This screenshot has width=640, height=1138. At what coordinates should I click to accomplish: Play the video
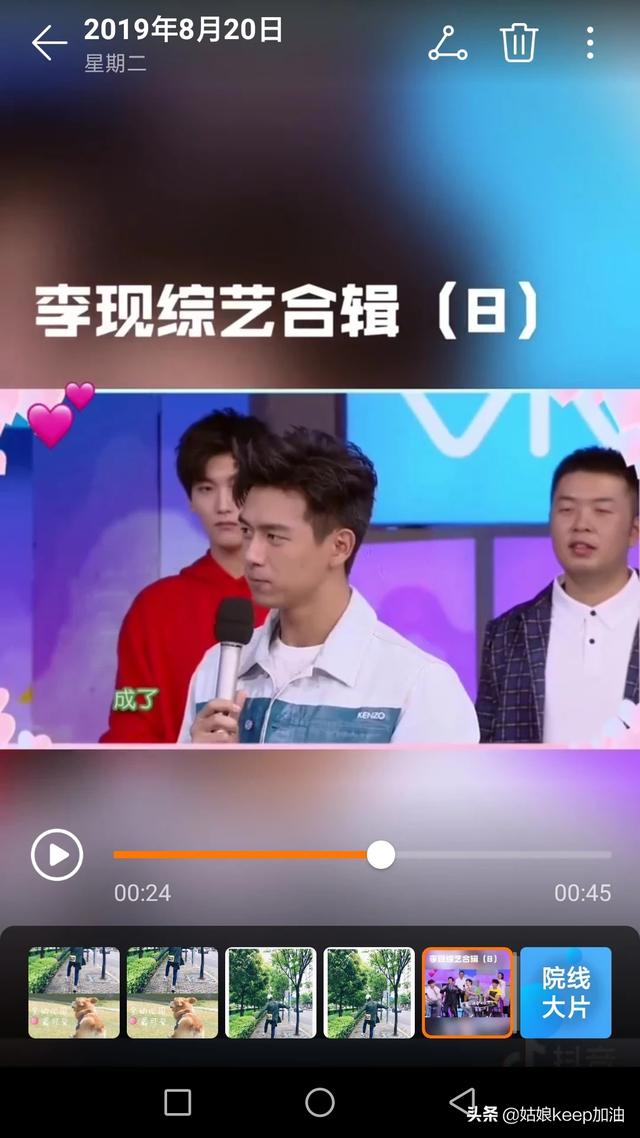tap(57, 855)
